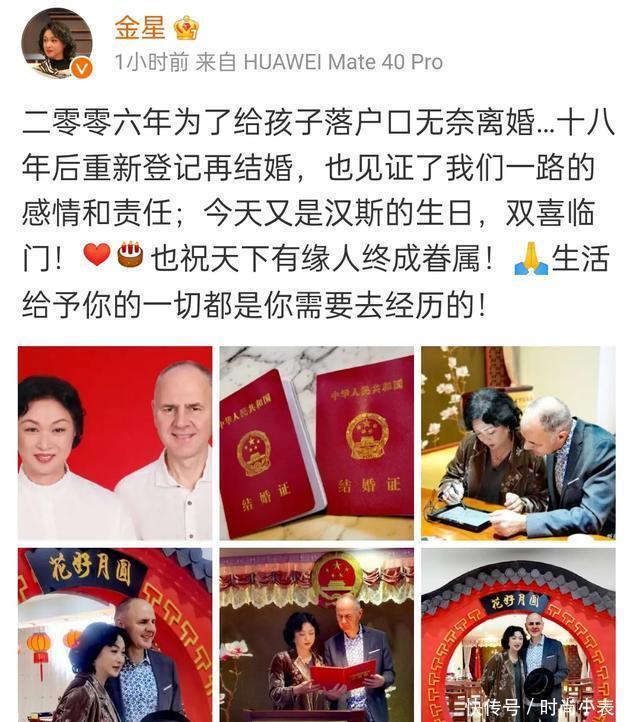This screenshot has width=640, height=722.
Task: View the full-arch 花好月圆 doorway photo
Action: pos(518,633)
